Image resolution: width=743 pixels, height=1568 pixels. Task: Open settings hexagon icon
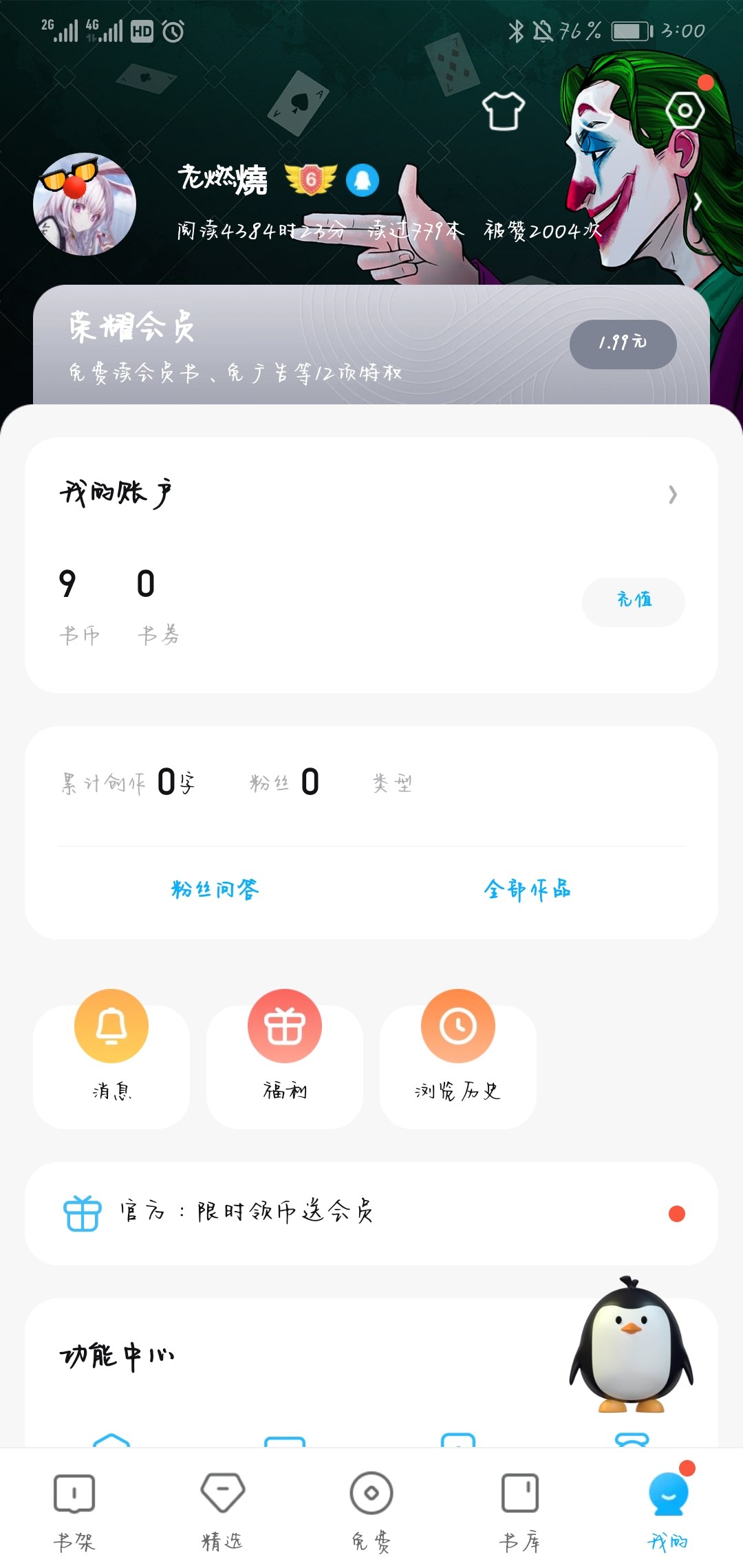[685, 110]
